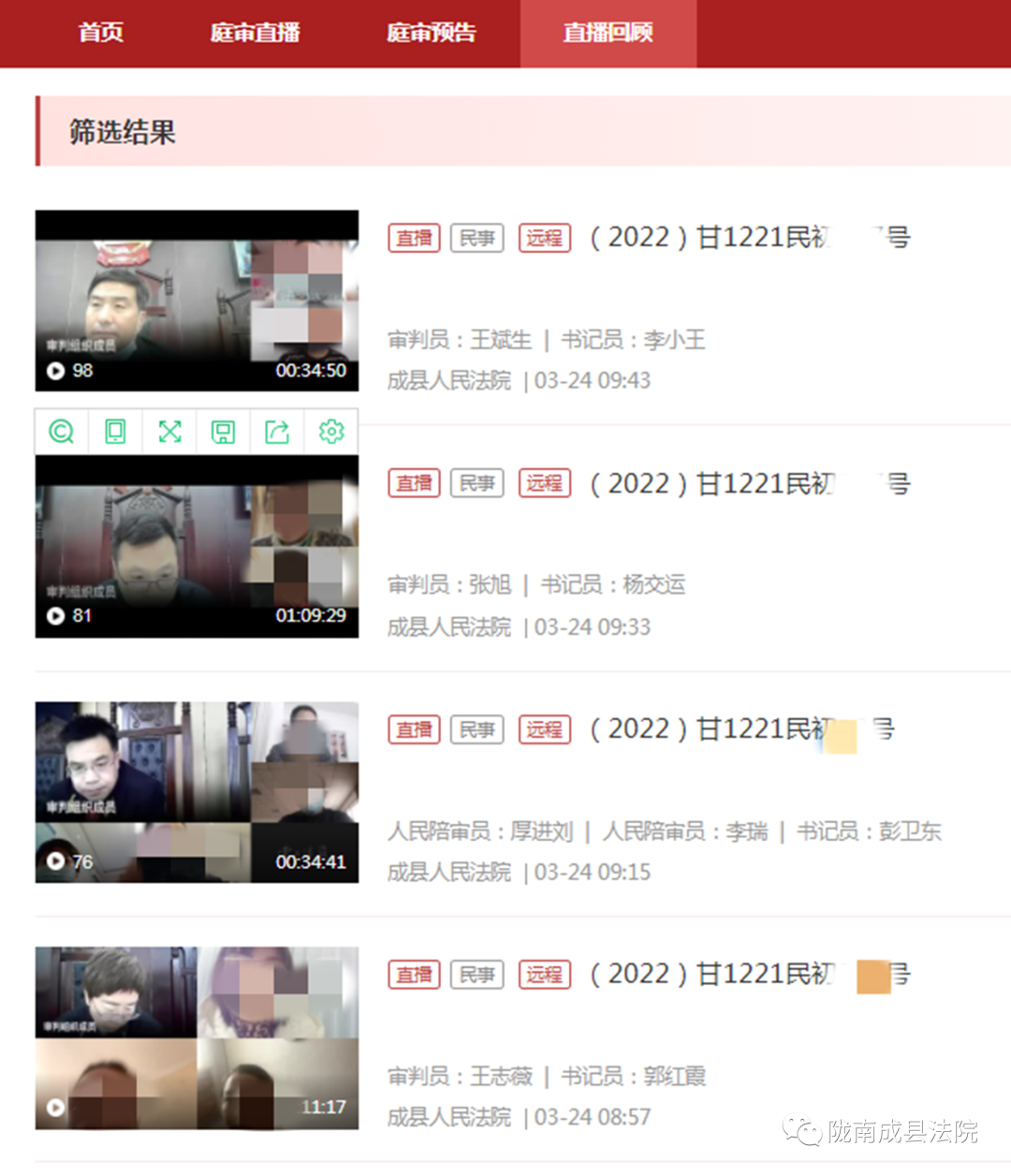Play the trial video lasting 00:34:41
This screenshot has width=1011, height=1176.
(197, 791)
